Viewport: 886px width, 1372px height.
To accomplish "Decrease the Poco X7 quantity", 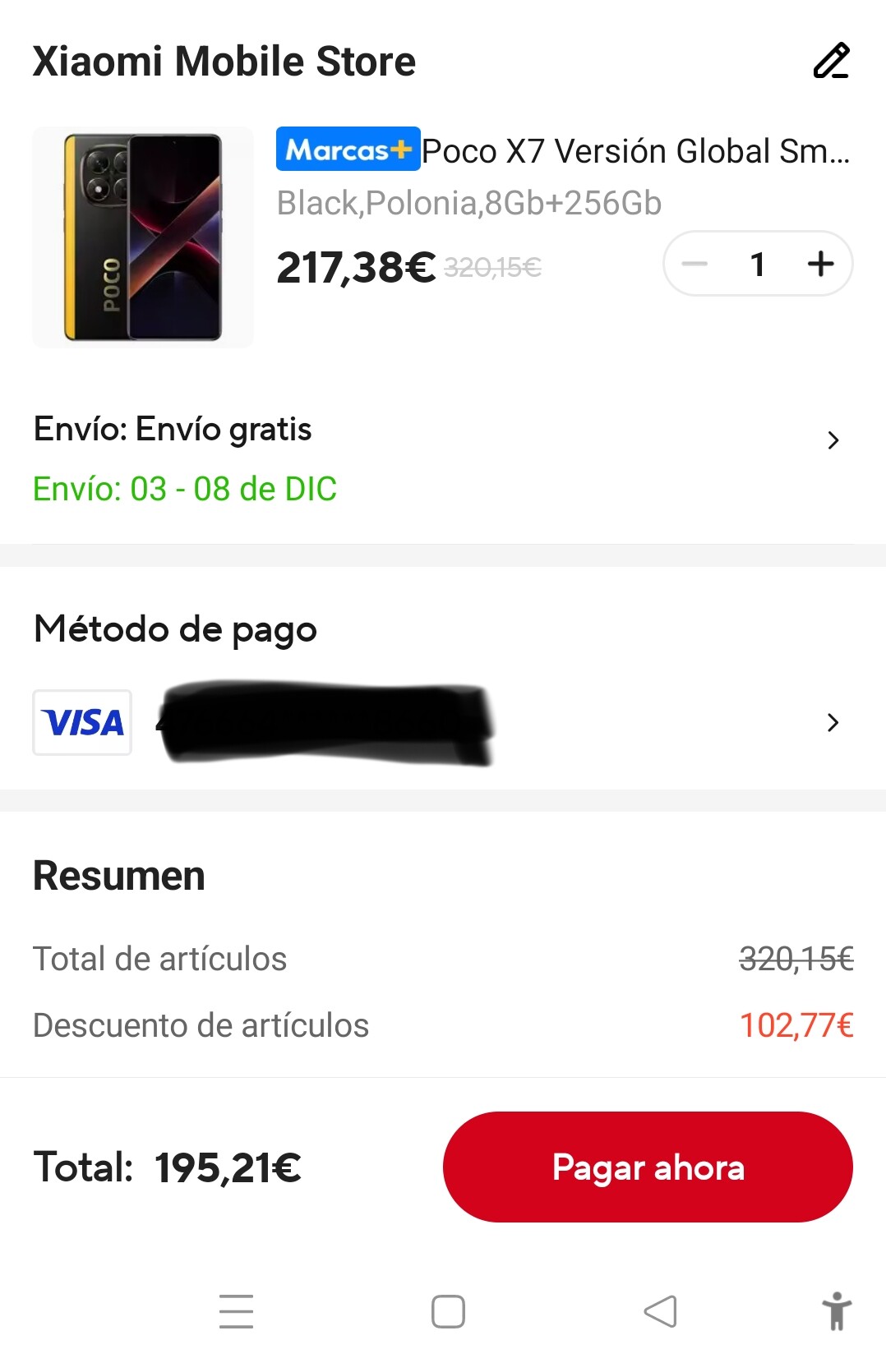I will click(x=695, y=264).
